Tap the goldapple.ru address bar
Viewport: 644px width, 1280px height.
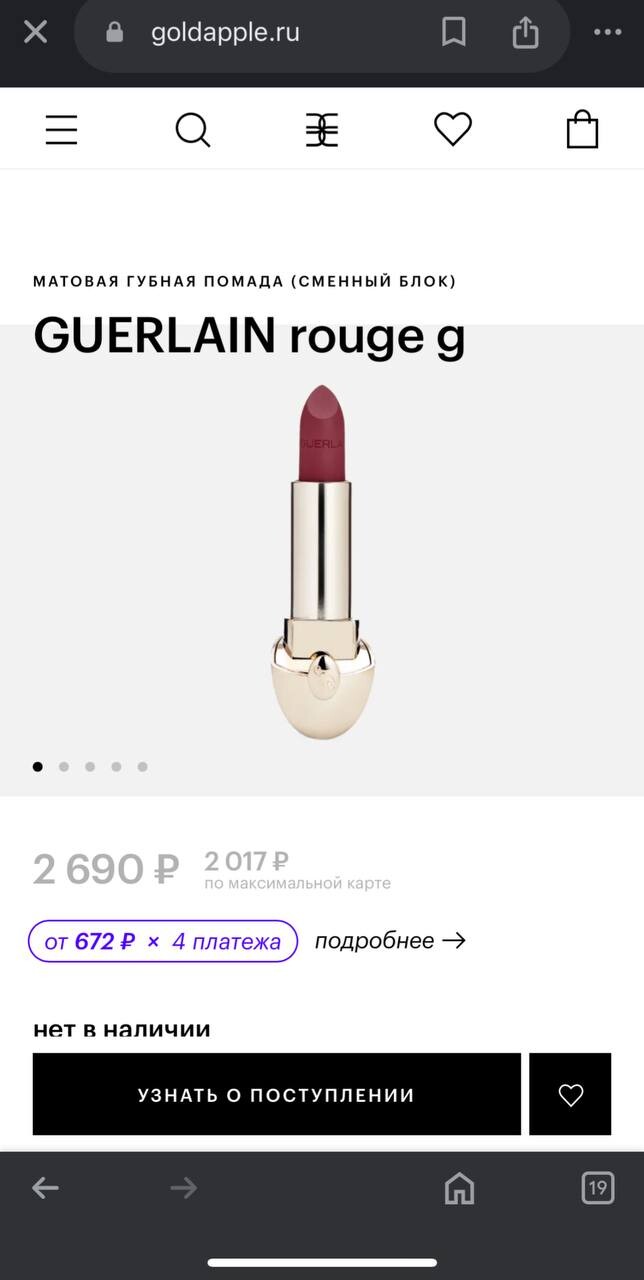[x=225, y=33]
